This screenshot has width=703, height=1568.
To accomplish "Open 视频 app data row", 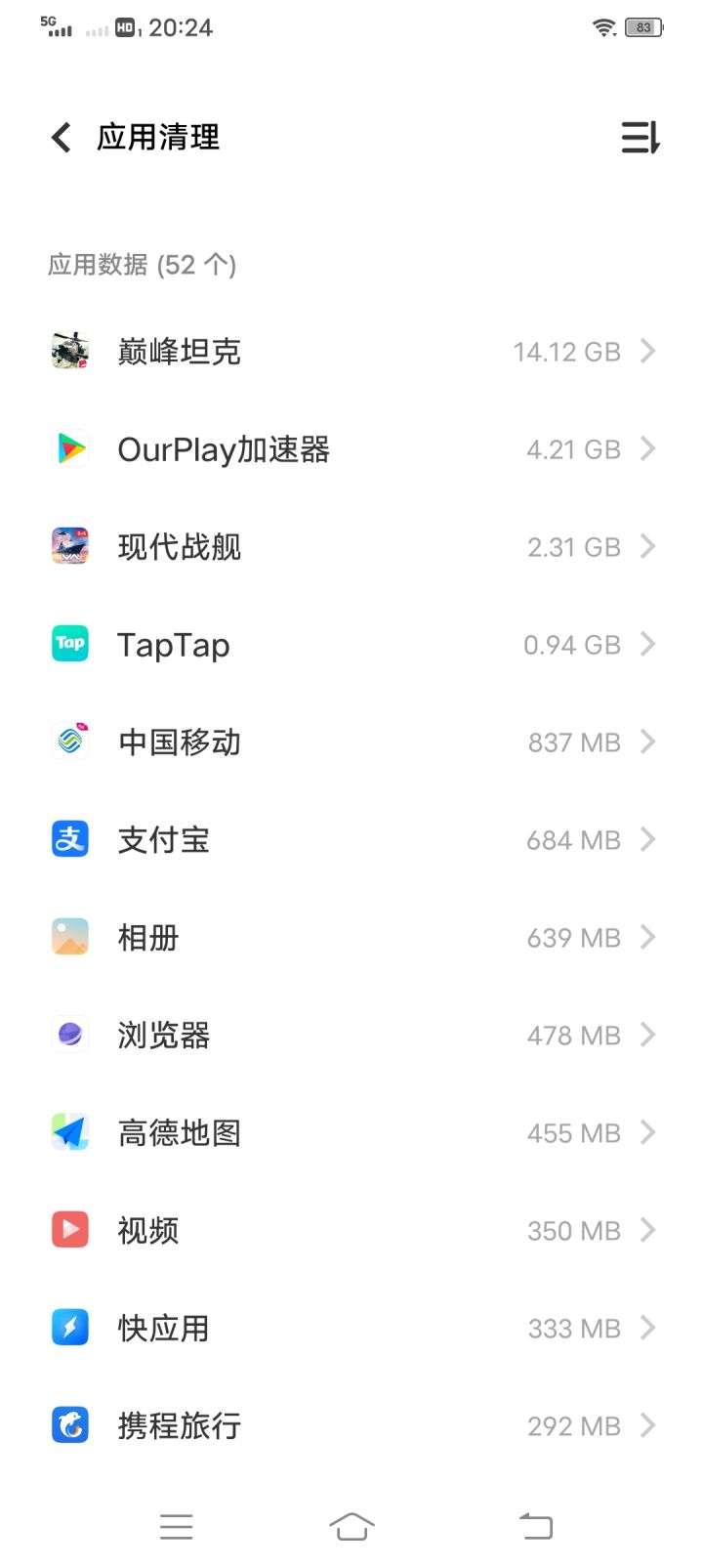I will click(x=351, y=1230).
